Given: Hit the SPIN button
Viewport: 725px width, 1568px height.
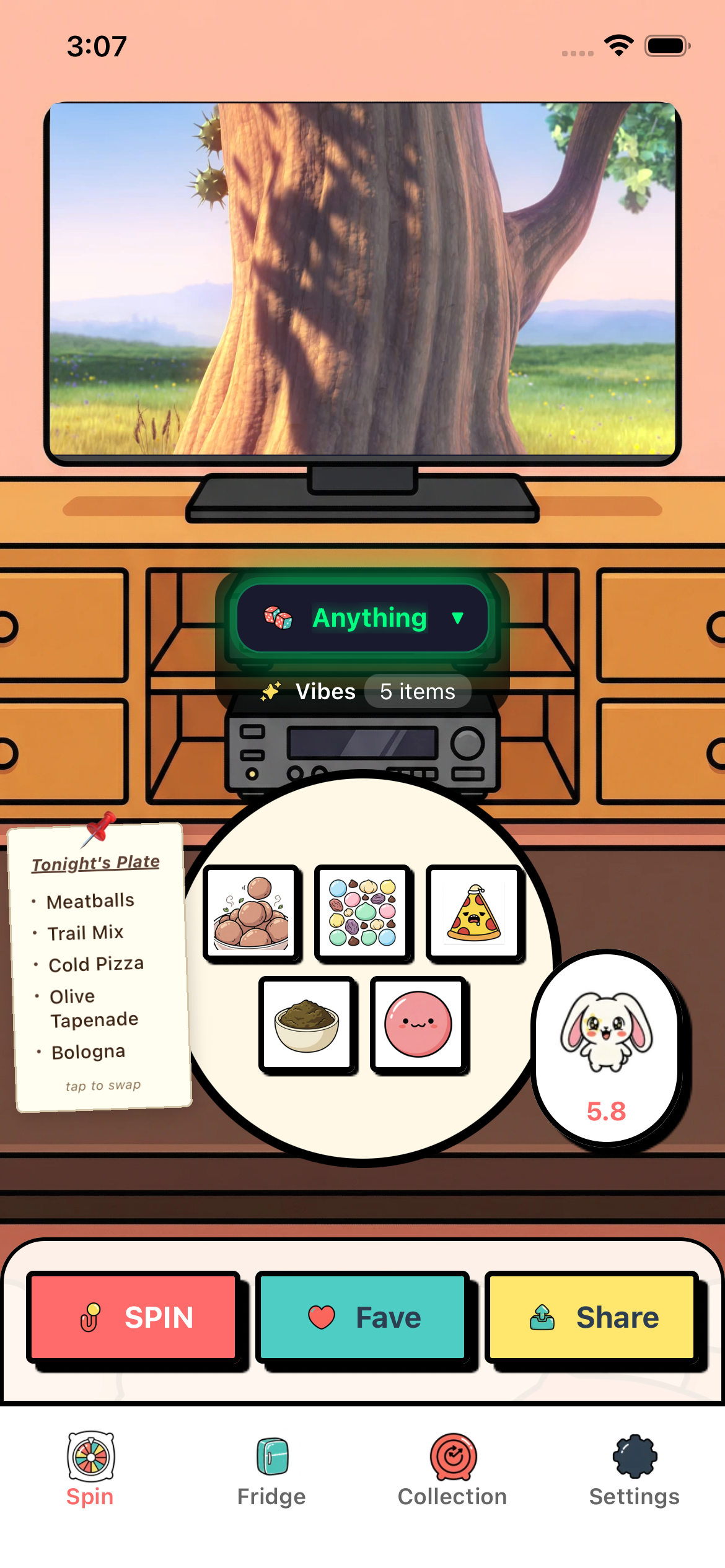Looking at the screenshot, I should click(133, 1317).
